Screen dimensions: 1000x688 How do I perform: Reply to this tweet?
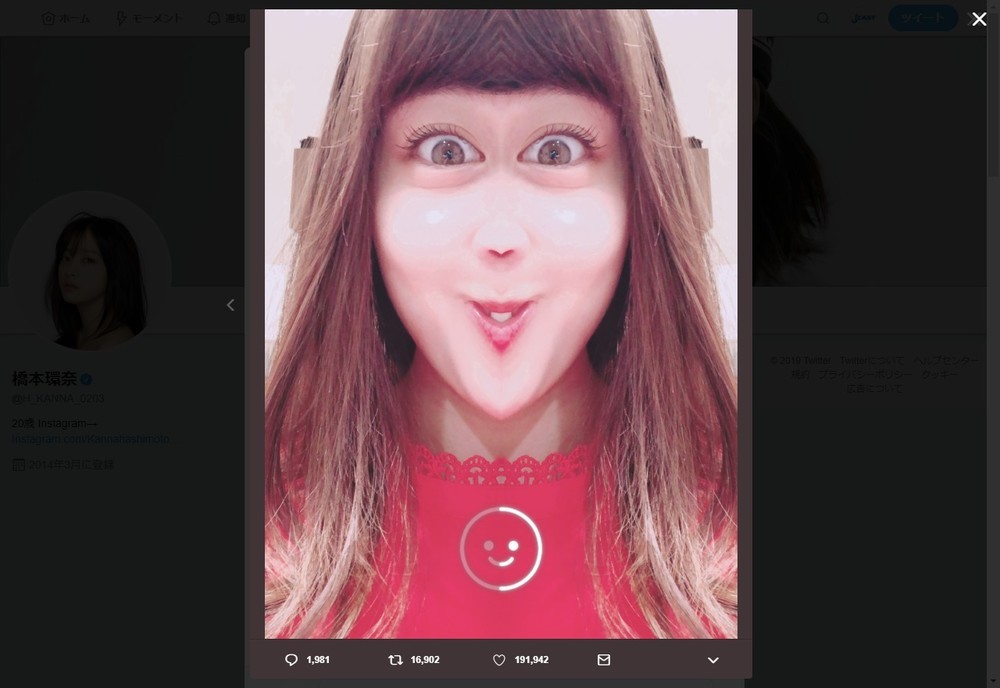tap(292, 660)
